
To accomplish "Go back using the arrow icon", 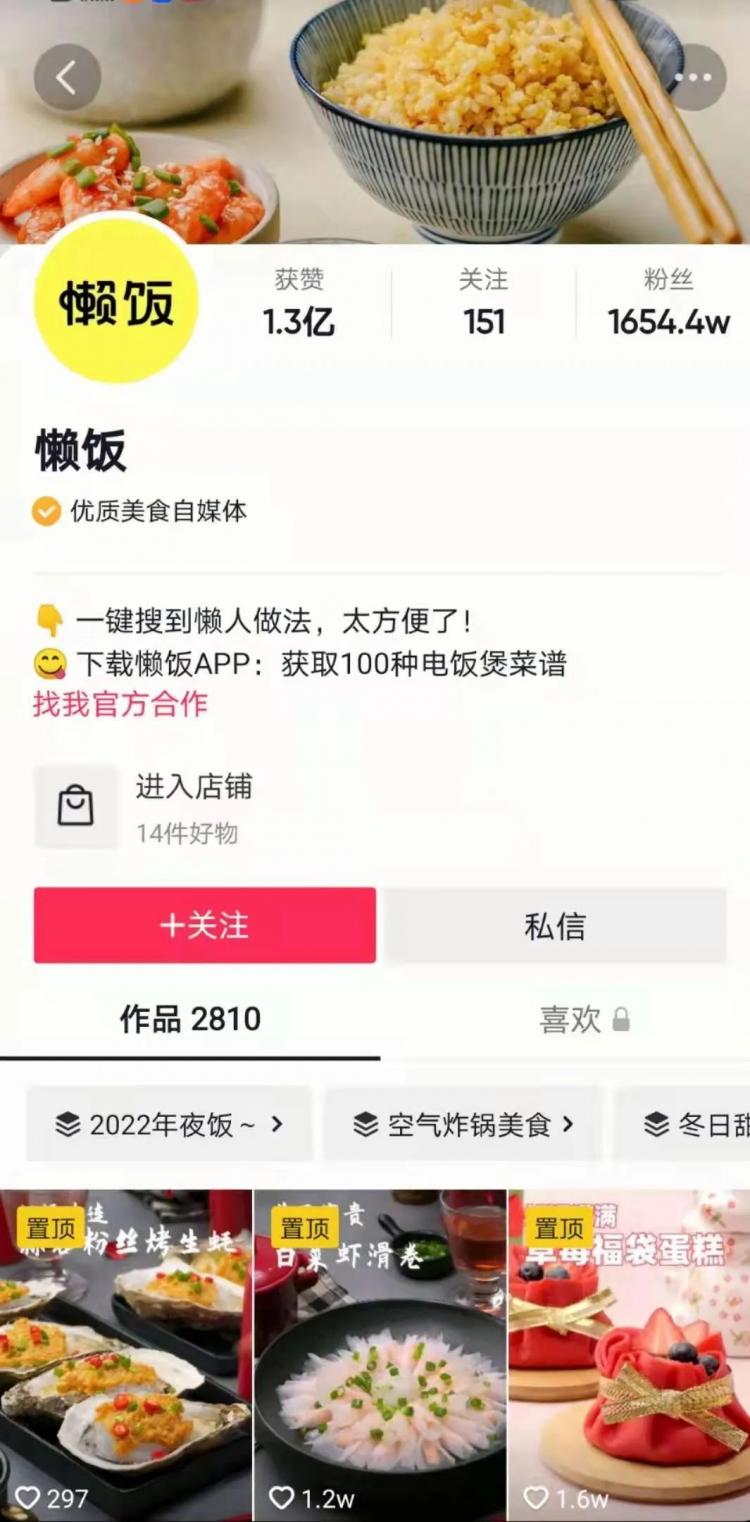I will click(x=67, y=78).
